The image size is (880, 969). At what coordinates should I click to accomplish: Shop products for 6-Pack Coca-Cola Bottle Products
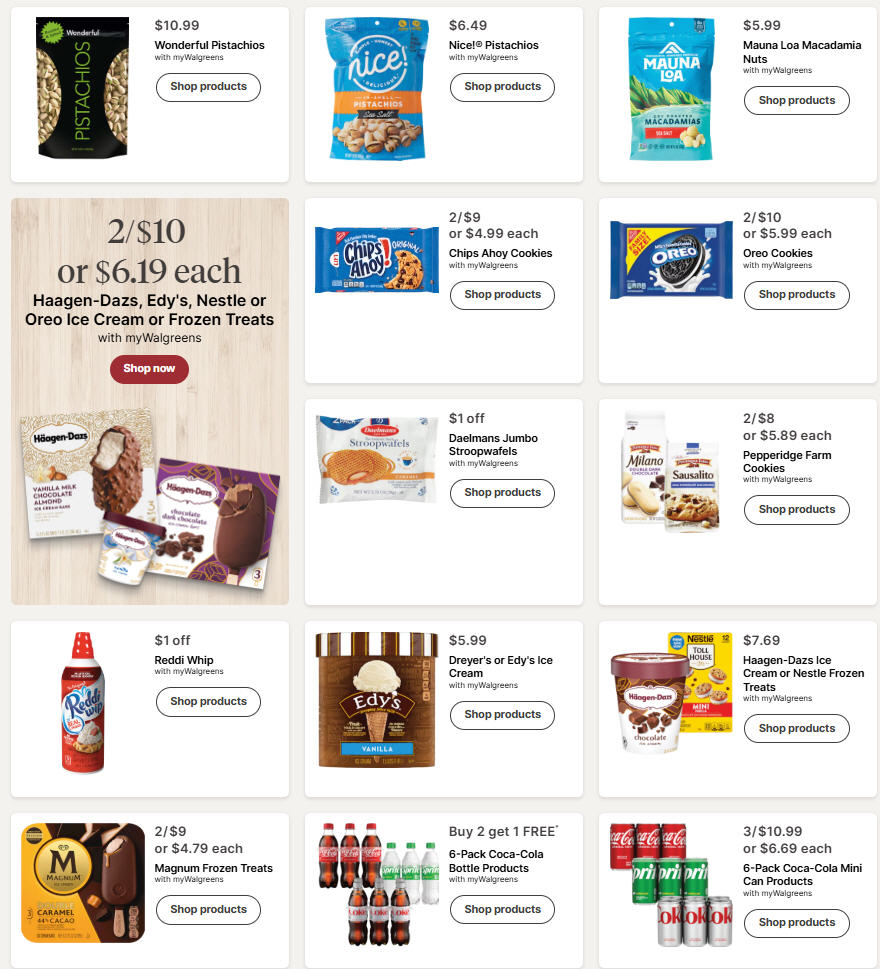tap(502, 910)
